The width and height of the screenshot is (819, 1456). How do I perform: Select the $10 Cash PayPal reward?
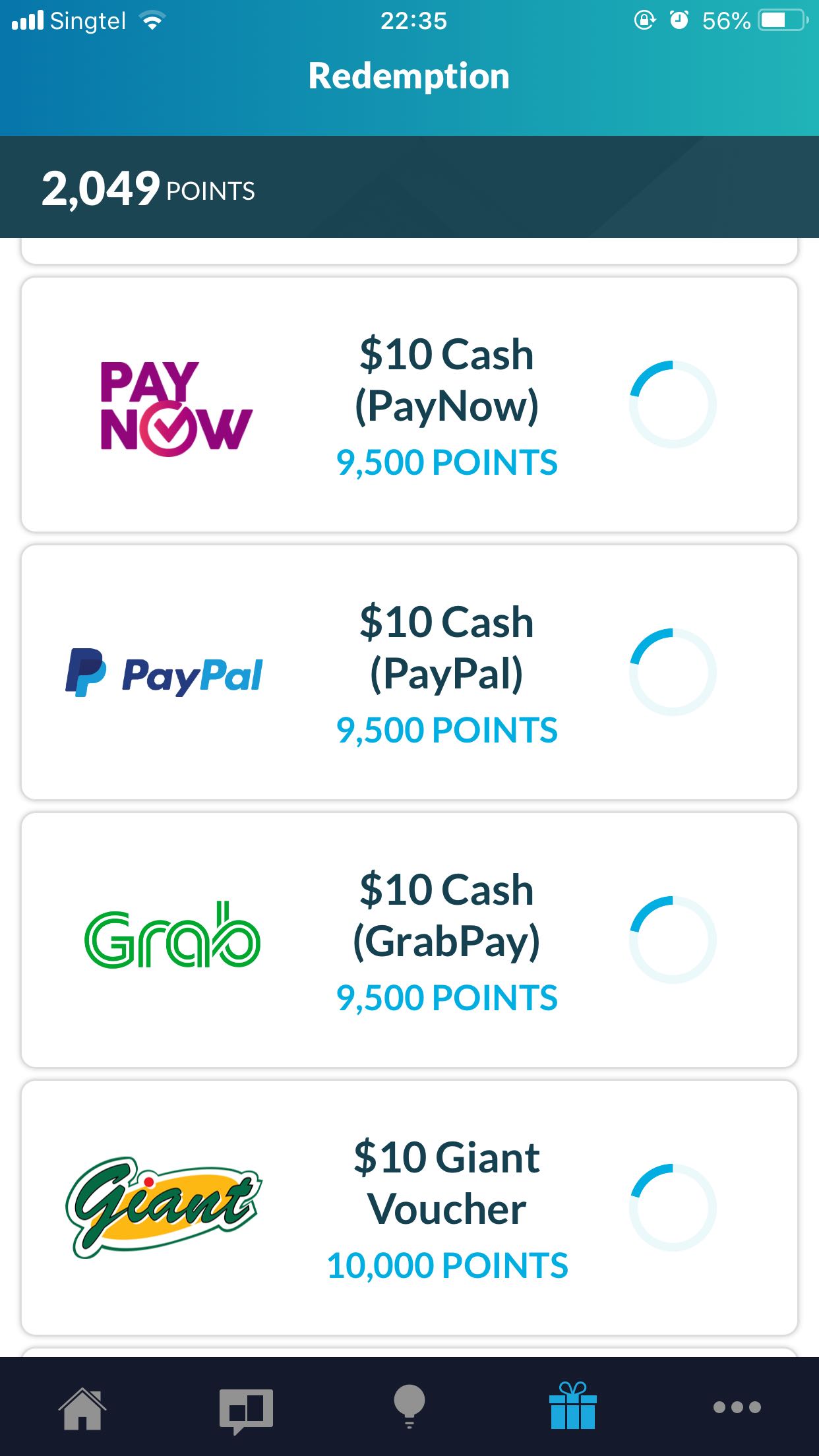tap(409, 673)
